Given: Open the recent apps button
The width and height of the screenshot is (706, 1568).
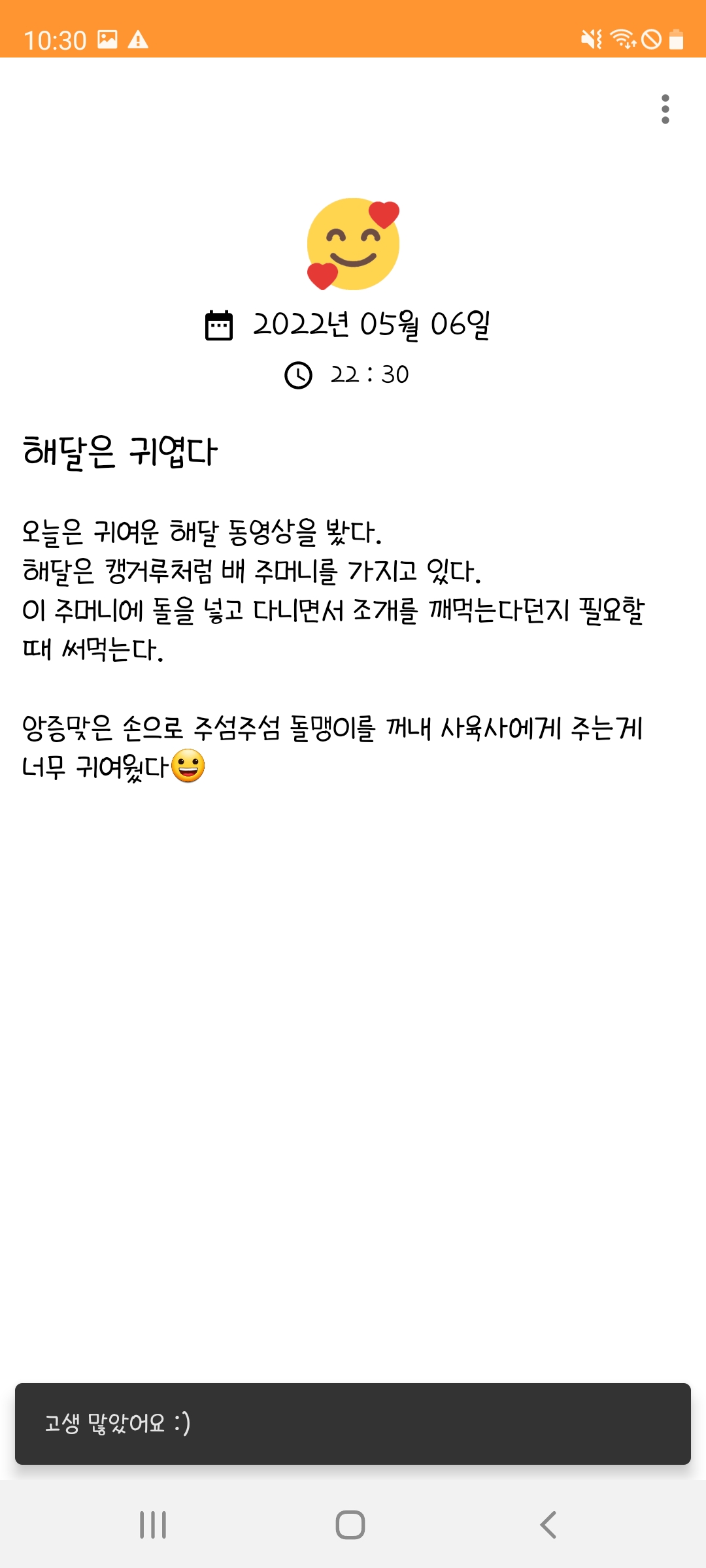Looking at the screenshot, I should 153,1525.
